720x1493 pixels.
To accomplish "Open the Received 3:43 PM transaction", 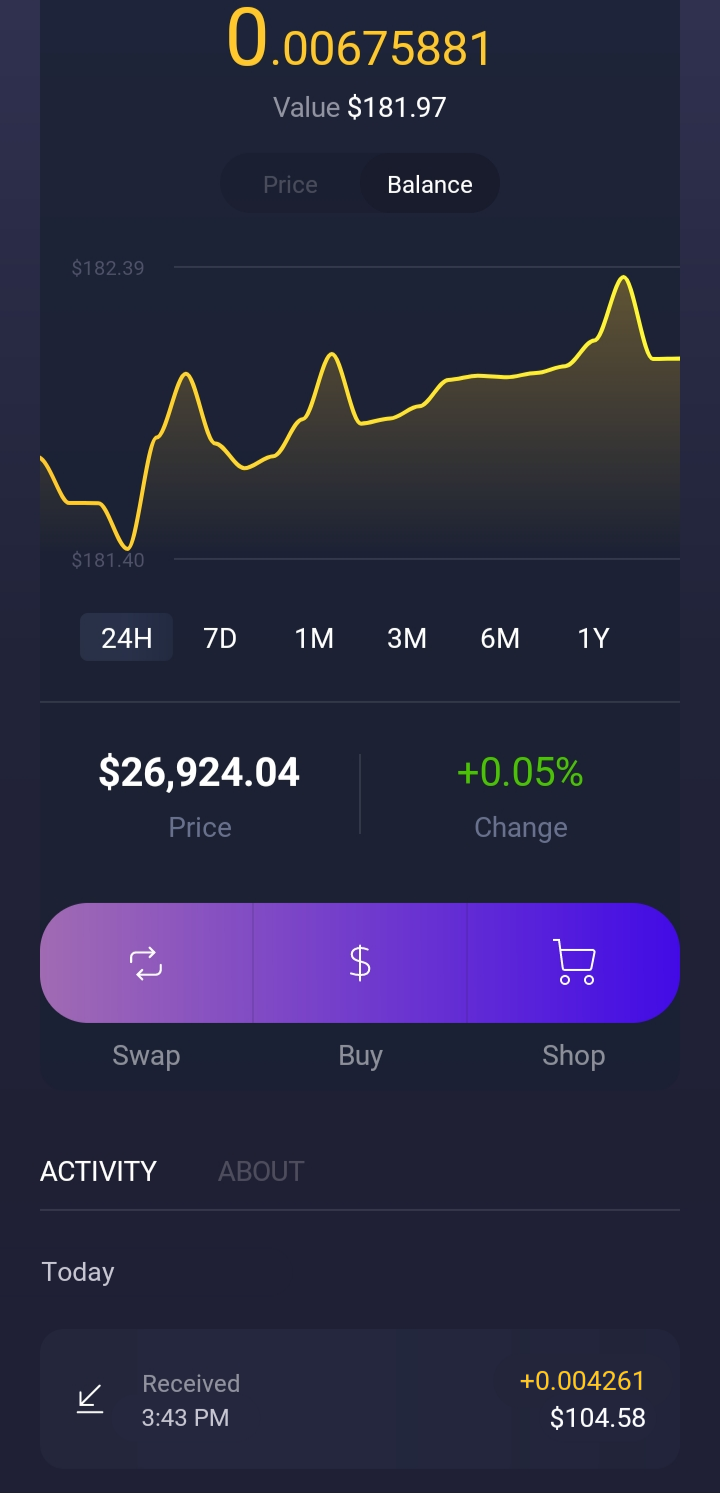I will tap(360, 1399).
